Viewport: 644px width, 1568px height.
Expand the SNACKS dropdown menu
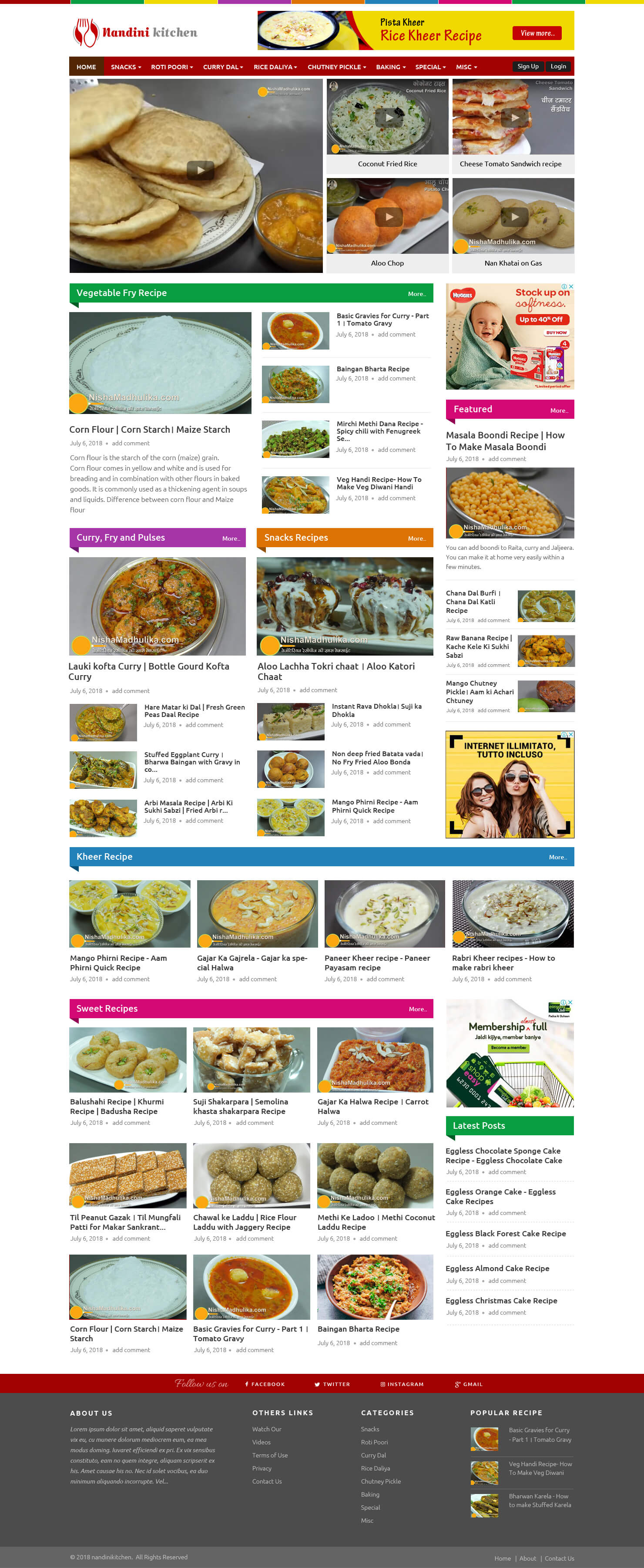coord(125,67)
